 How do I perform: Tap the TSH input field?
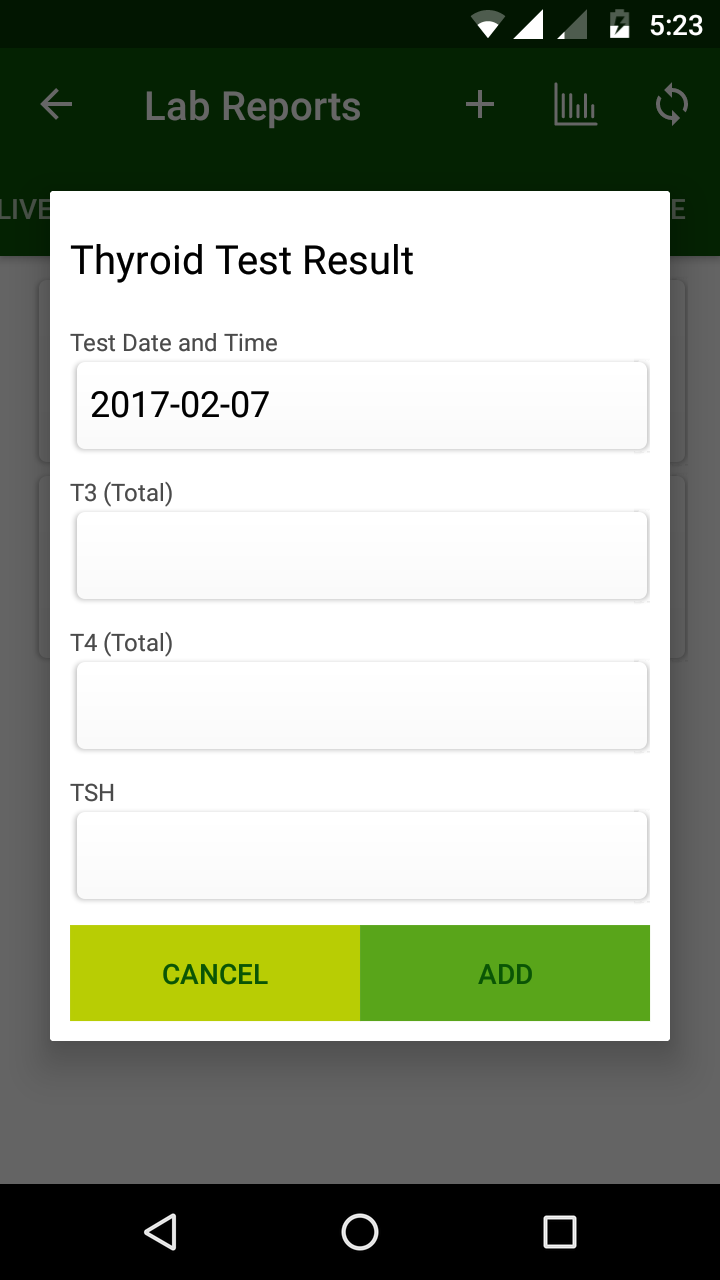361,855
